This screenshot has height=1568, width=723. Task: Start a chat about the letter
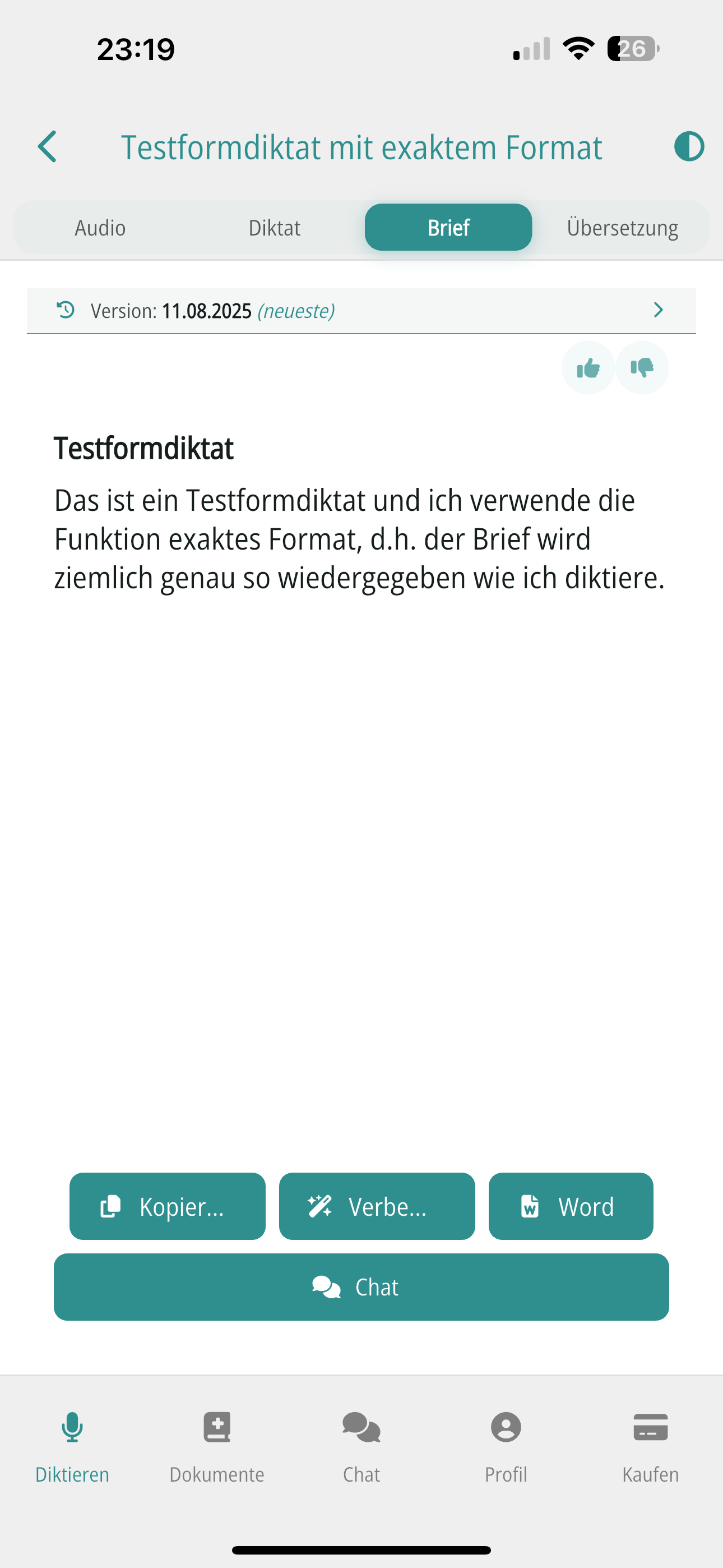click(361, 1287)
